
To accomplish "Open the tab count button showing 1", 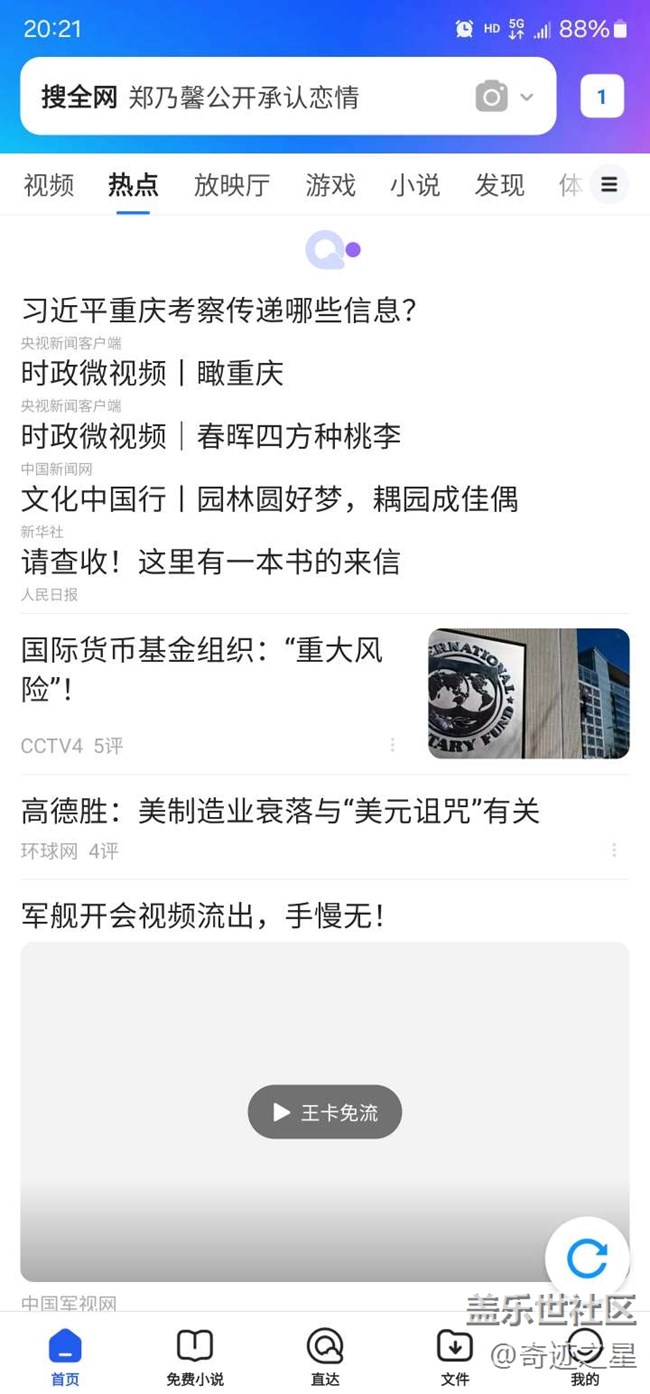I will point(601,97).
